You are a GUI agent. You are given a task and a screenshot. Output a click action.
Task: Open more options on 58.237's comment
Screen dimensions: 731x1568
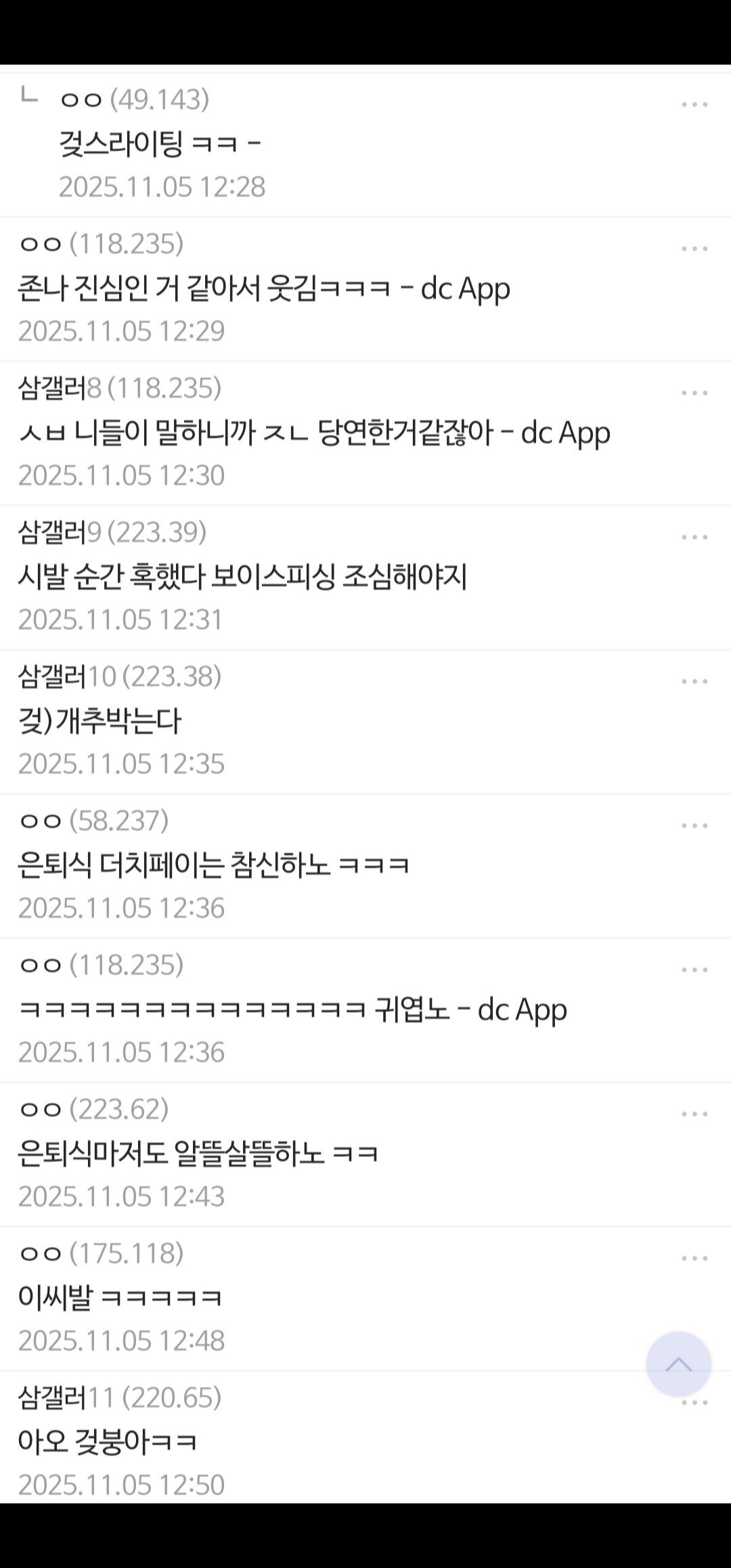[694, 826]
